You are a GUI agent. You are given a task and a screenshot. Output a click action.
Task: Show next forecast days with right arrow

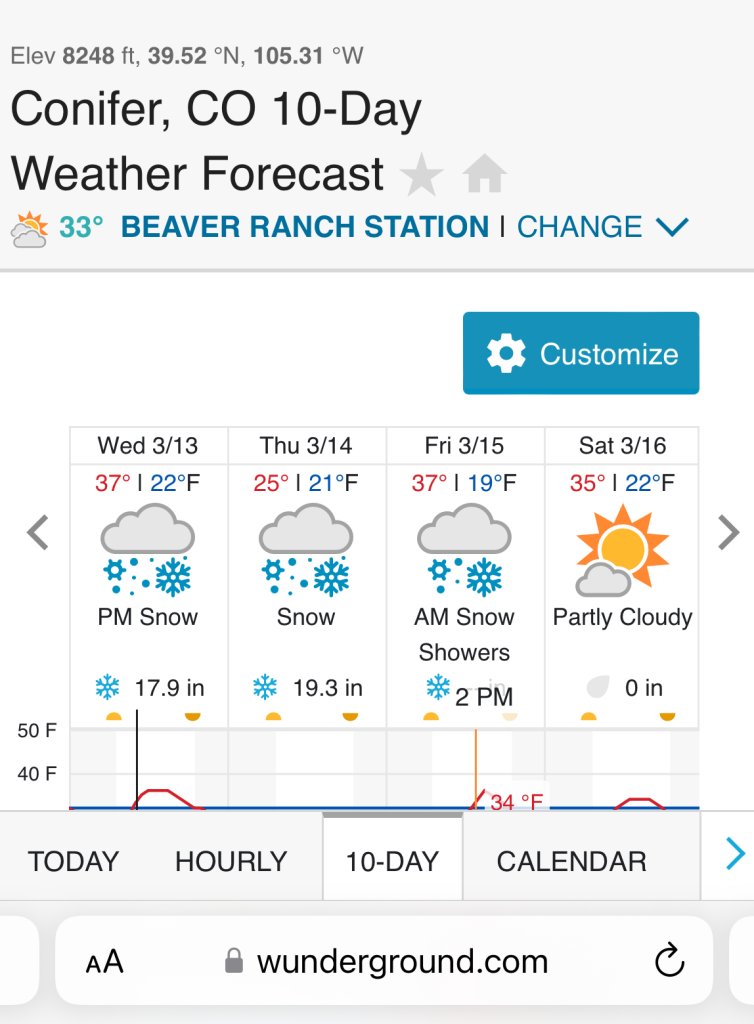coord(729,532)
